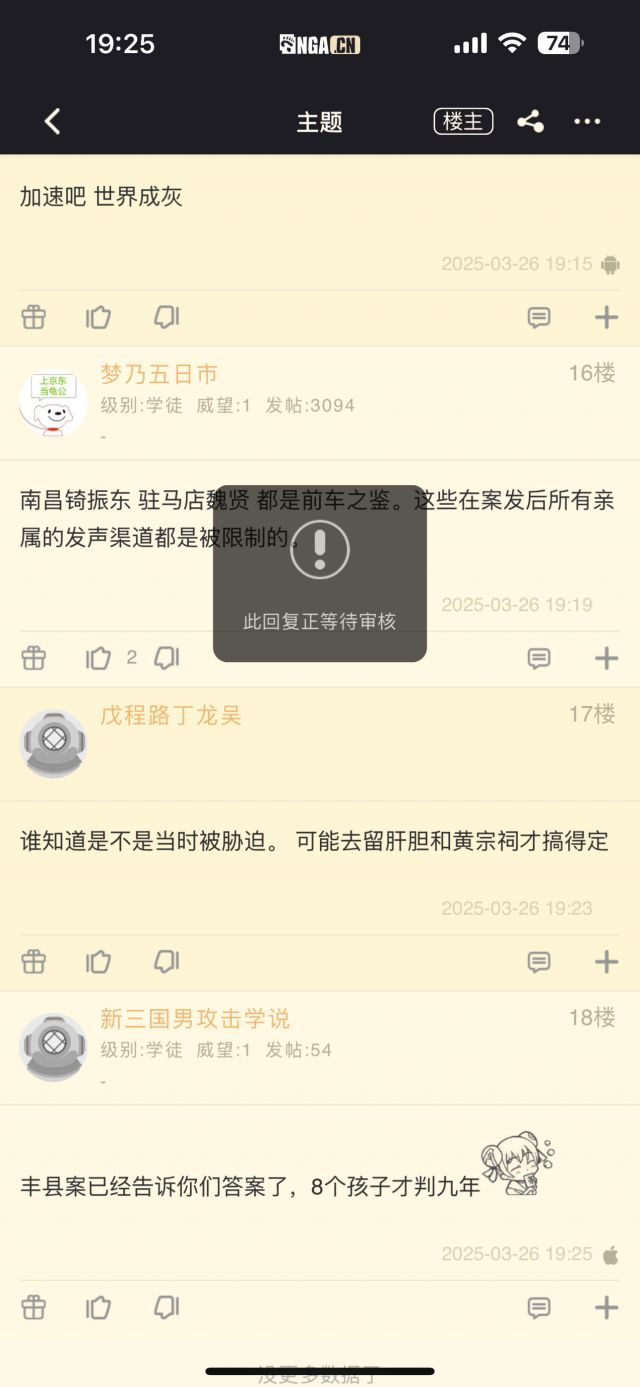
Task: Gift the 18楼 post by 新三国男攻击学说
Action: (34, 1308)
